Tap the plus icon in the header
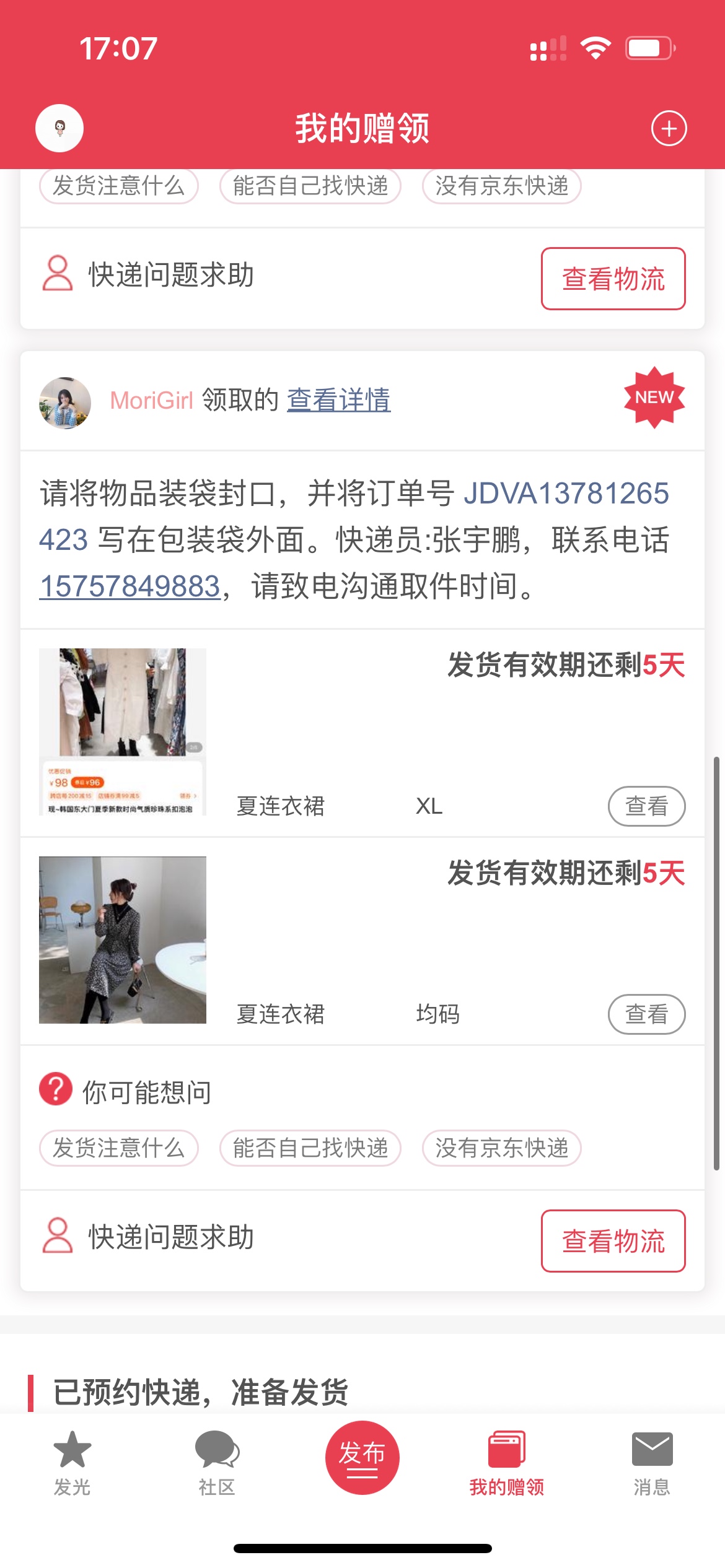This screenshot has width=725, height=1568. 669,129
